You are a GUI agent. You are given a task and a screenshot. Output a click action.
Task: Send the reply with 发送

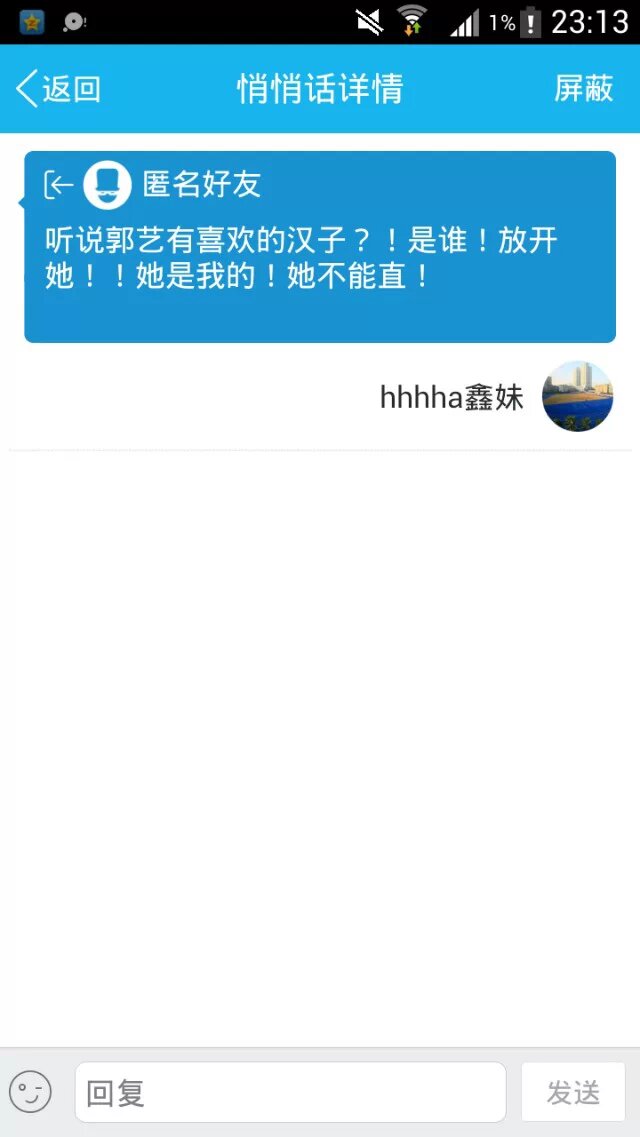pyautogui.click(x=573, y=1092)
